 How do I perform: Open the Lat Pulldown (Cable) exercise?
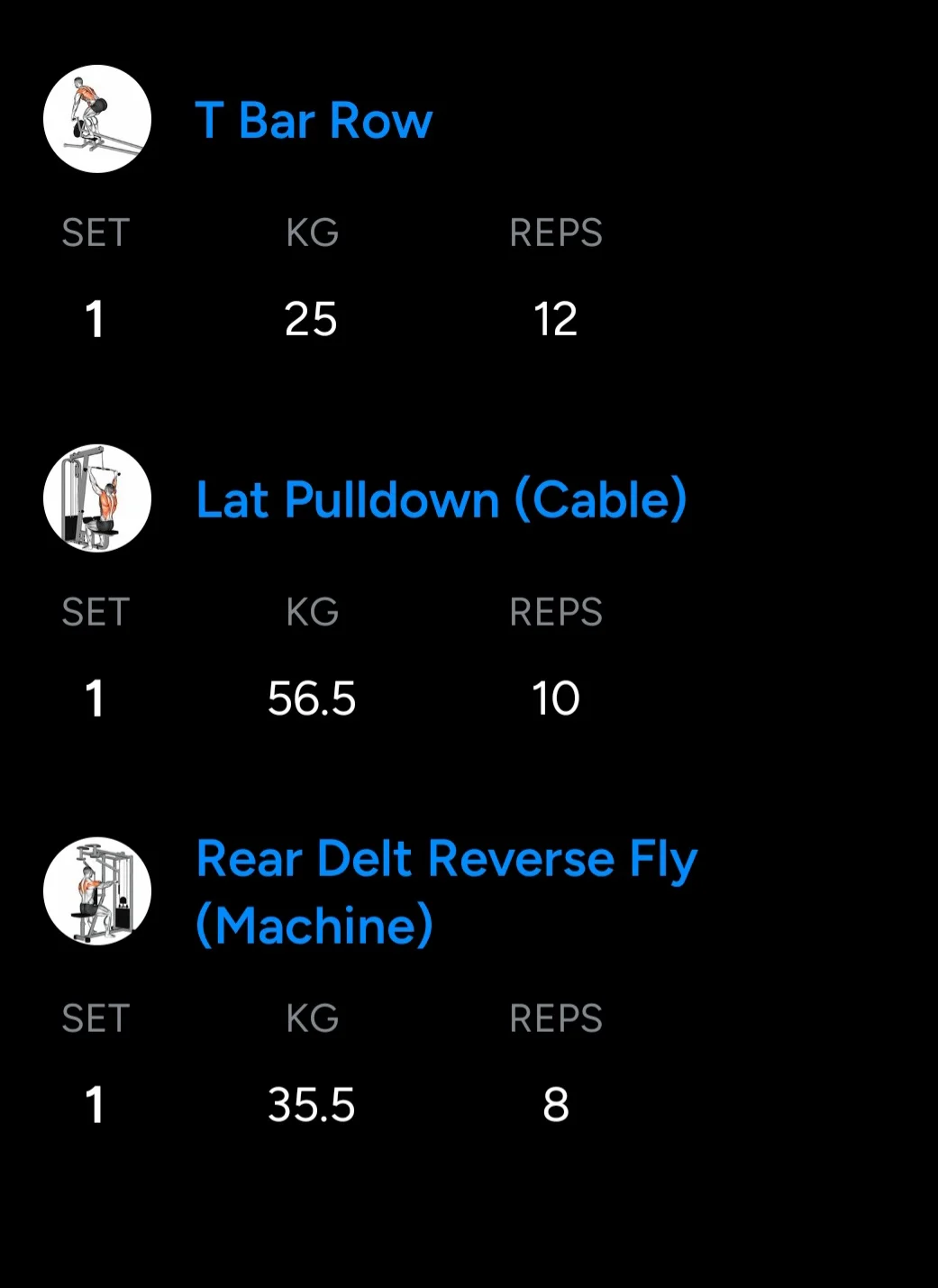click(x=442, y=499)
